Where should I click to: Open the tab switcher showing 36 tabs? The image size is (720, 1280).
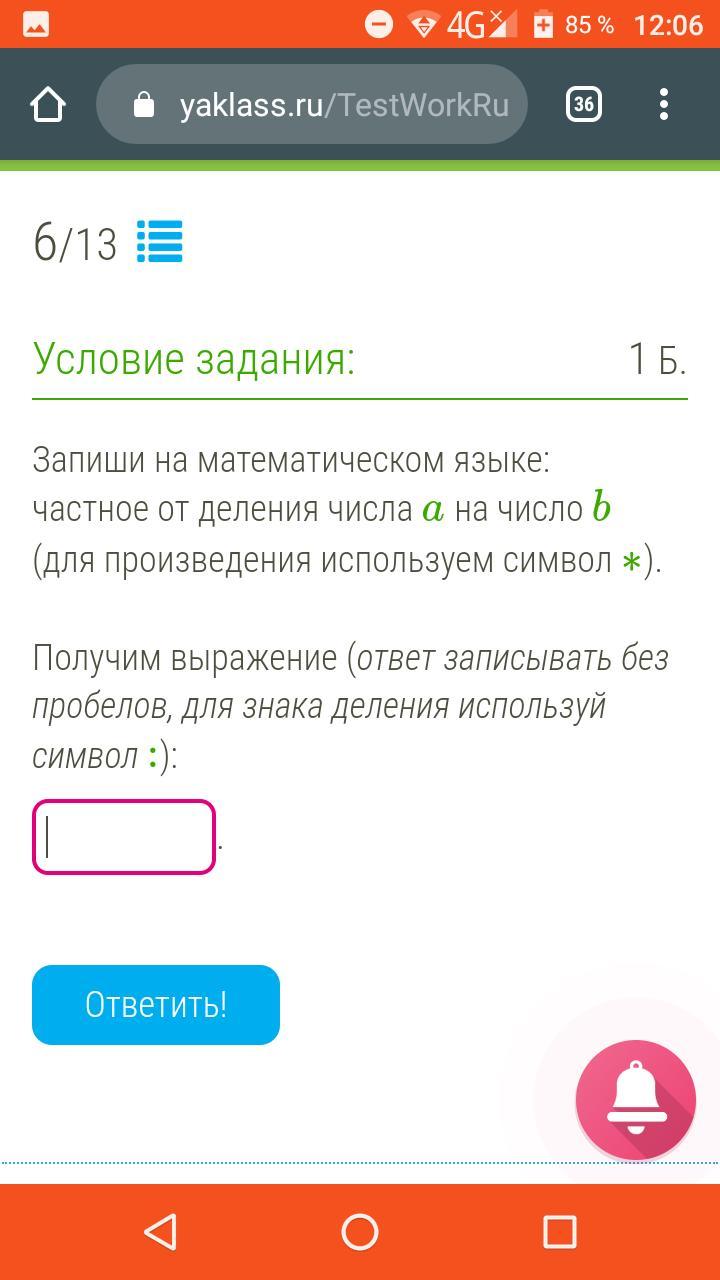pos(584,104)
